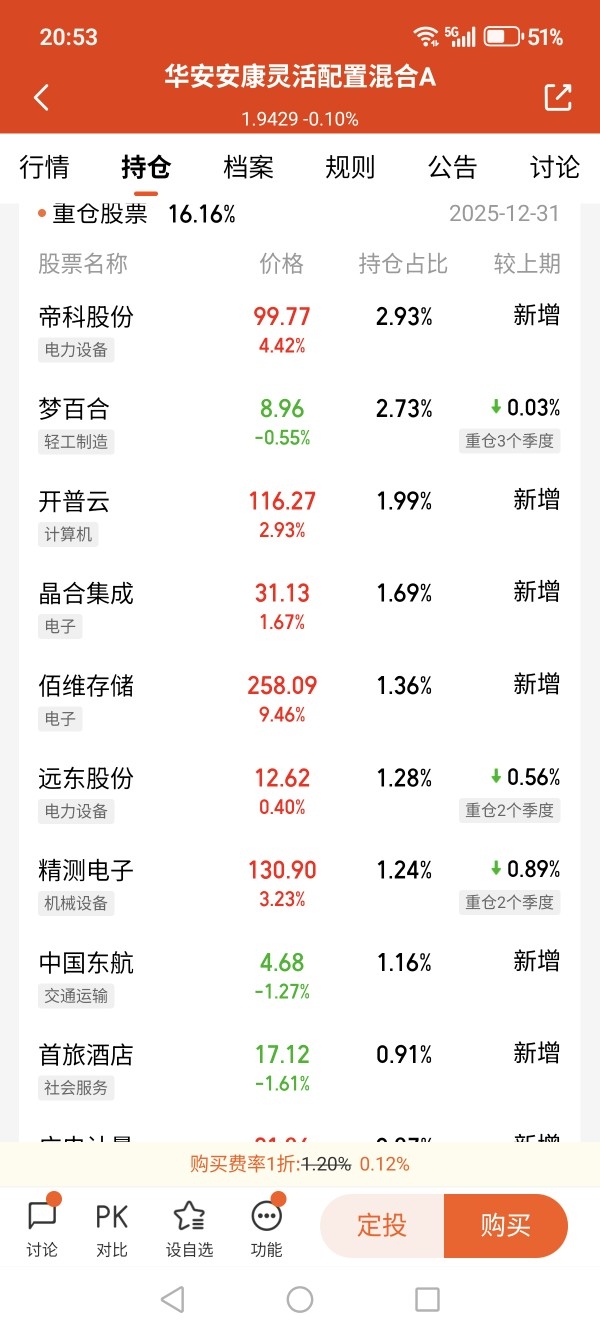Share this fund page
600x1332 pixels.
[x=557, y=97]
